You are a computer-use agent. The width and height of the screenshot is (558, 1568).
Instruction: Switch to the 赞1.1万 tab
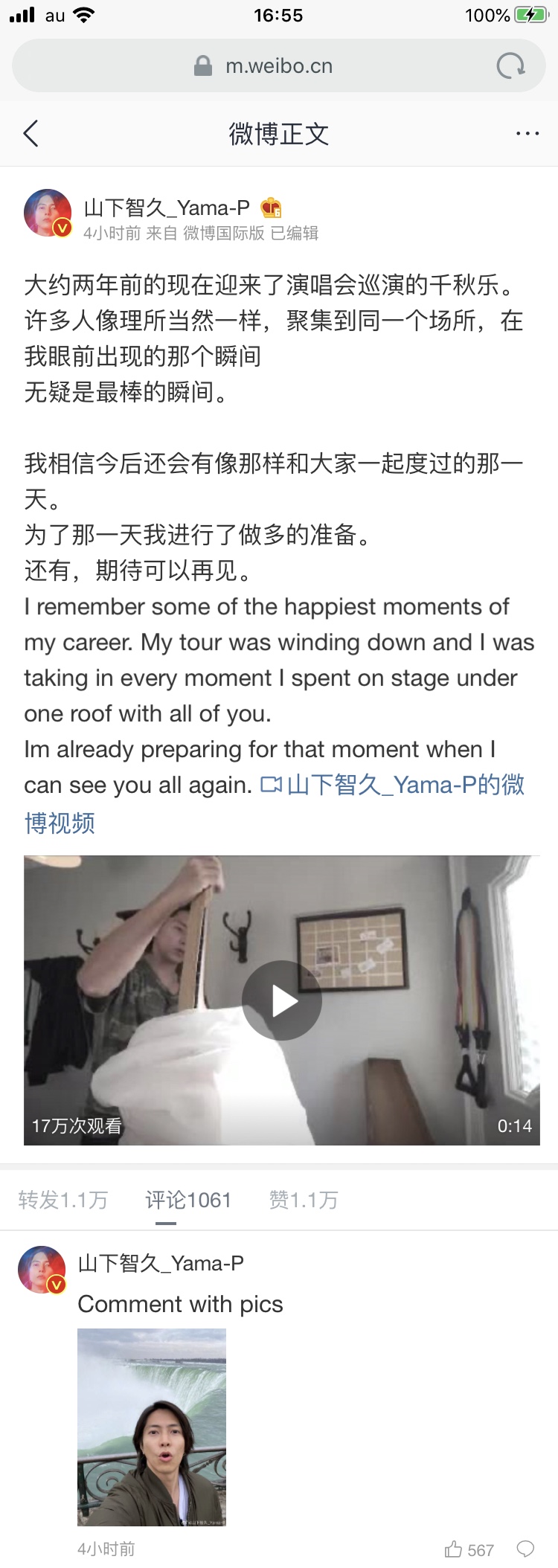304,1200
